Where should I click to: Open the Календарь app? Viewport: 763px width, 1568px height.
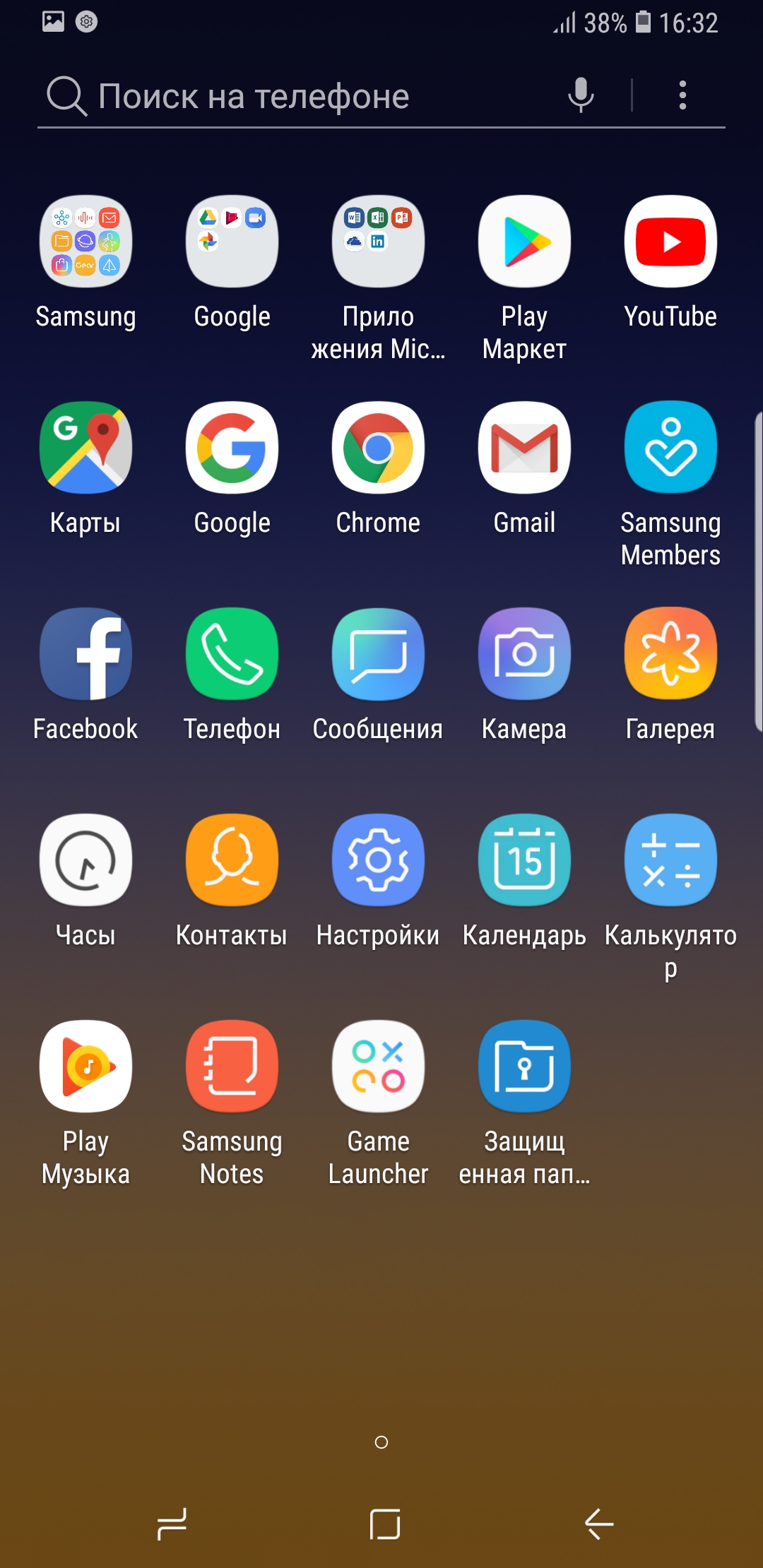[x=524, y=860]
